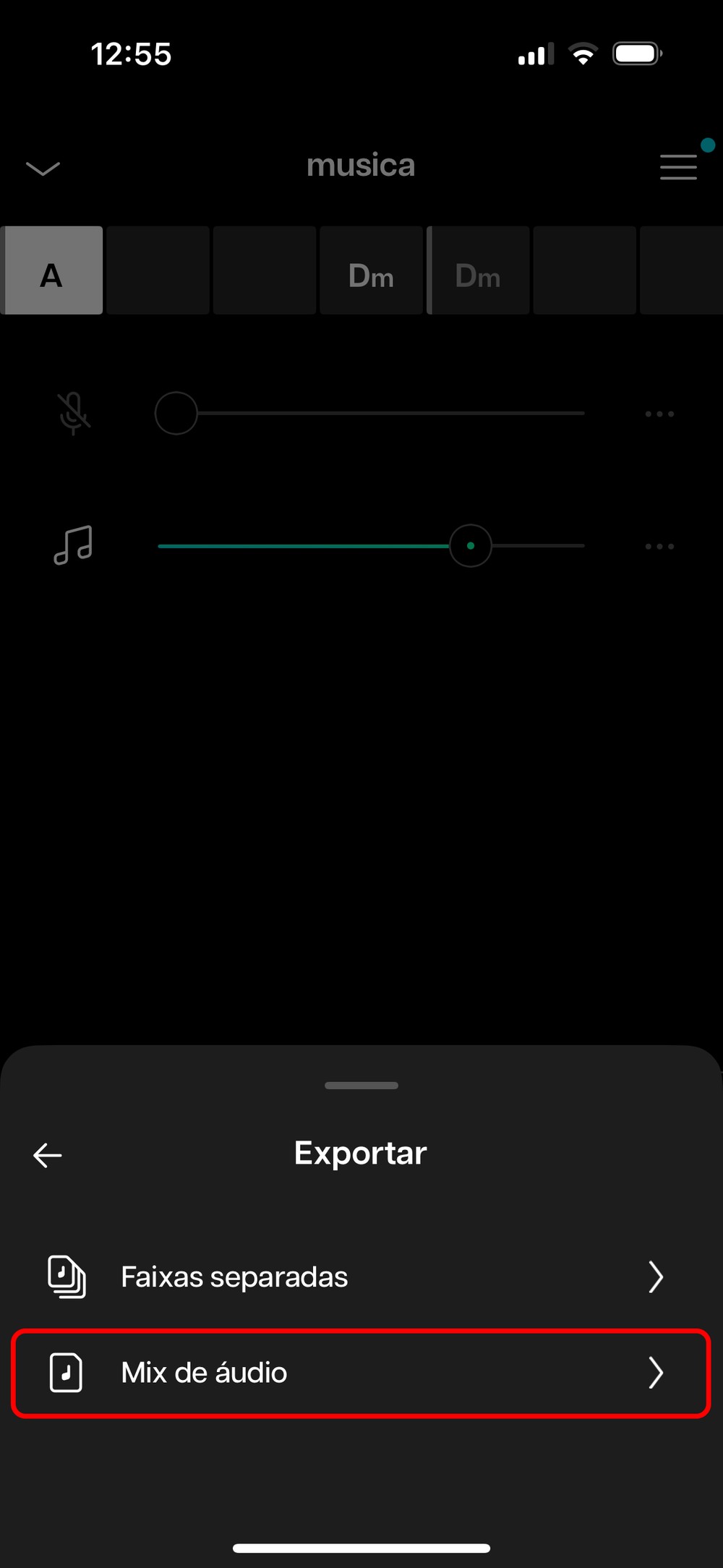
Task: Open more options for the music track
Action: coord(659,546)
